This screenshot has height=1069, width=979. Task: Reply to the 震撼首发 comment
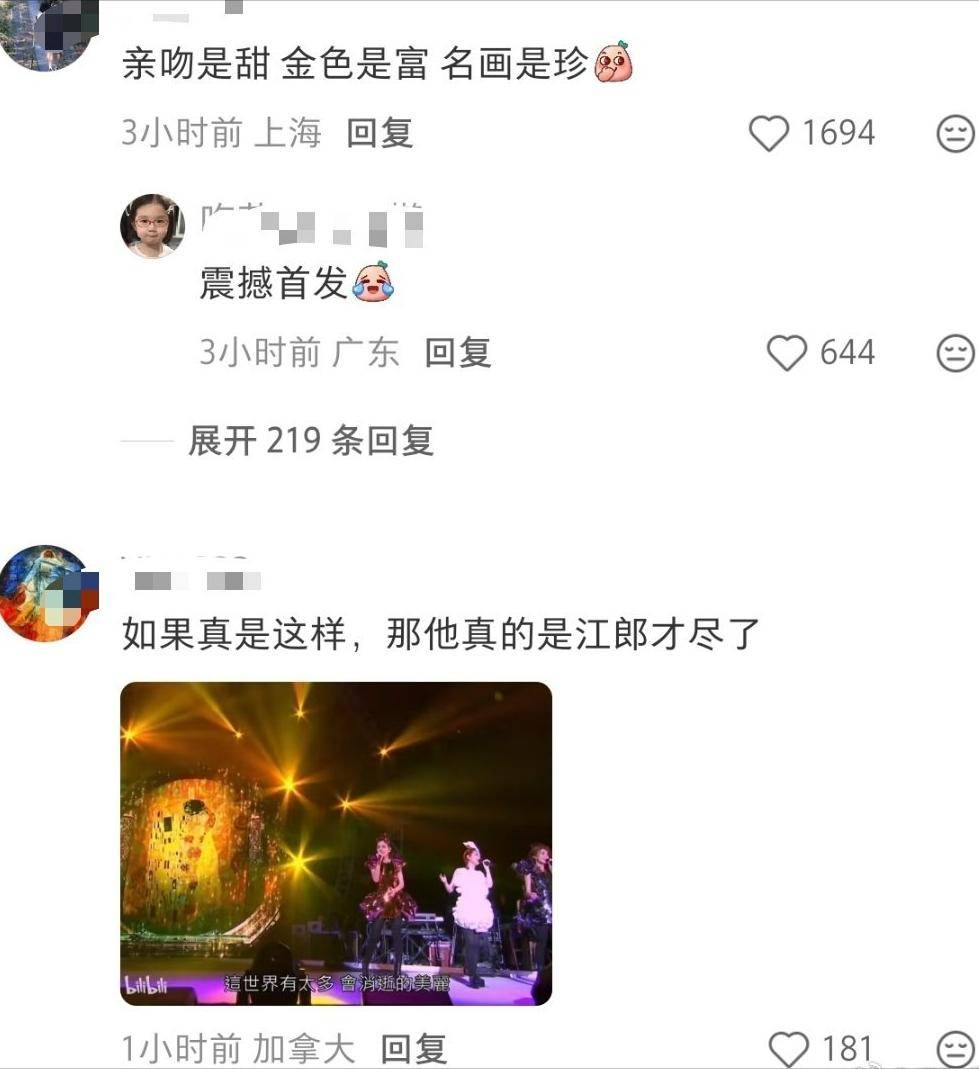457,352
